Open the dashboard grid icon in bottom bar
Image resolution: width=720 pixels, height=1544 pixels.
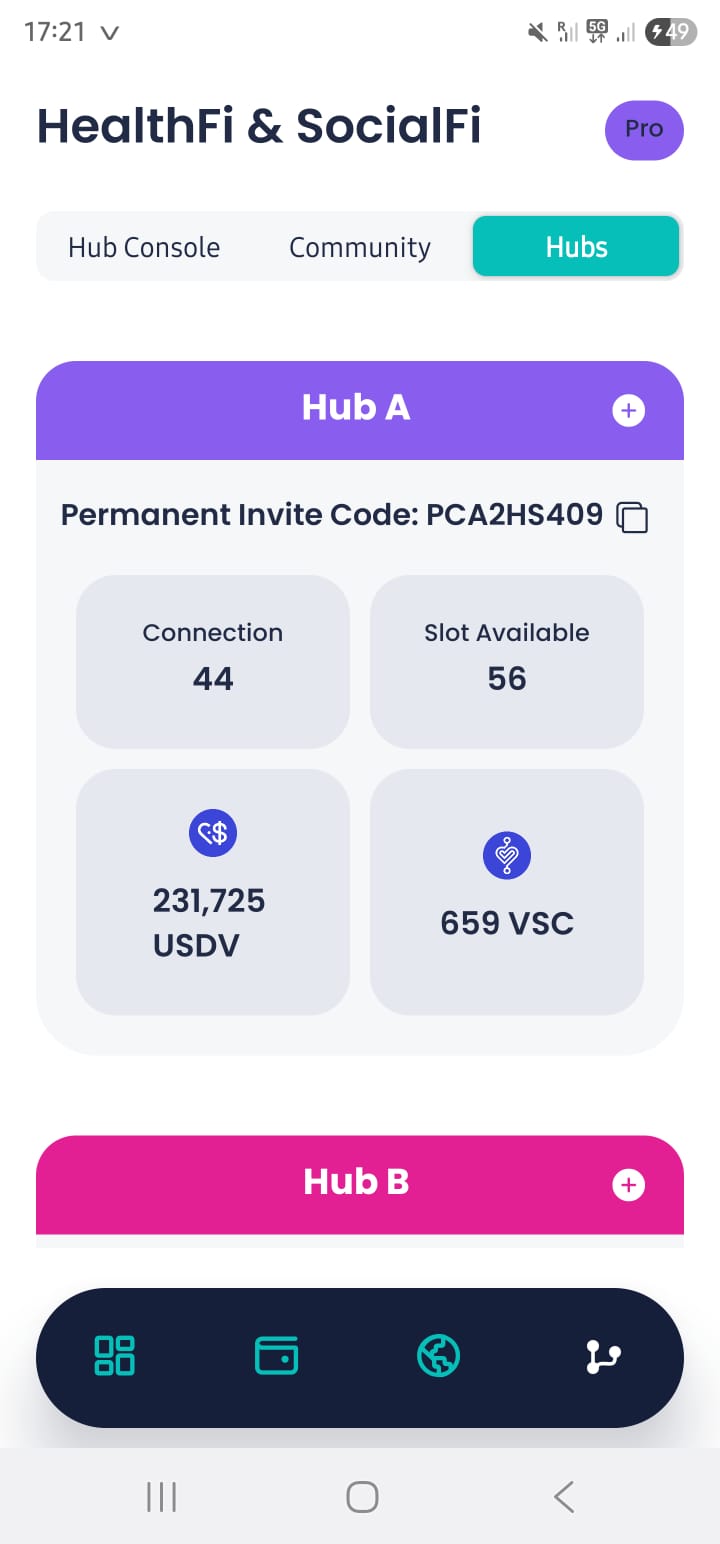click(x=115, y=1356)
